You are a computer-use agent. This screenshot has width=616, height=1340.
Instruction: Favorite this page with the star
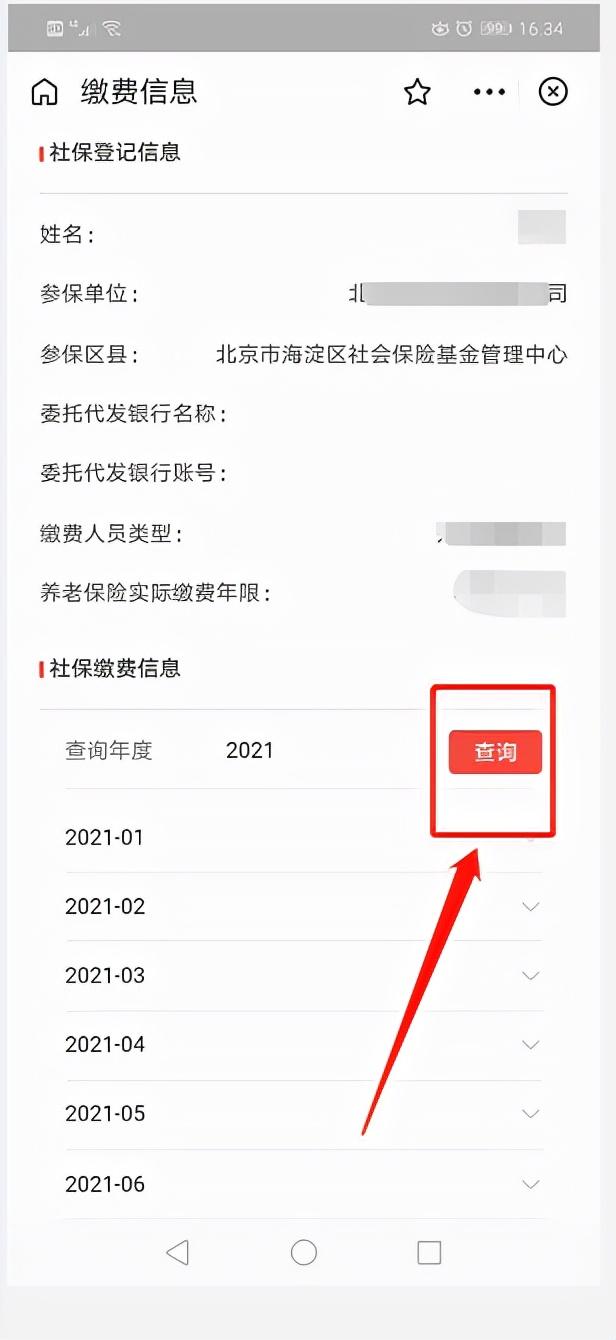point(417,92)
